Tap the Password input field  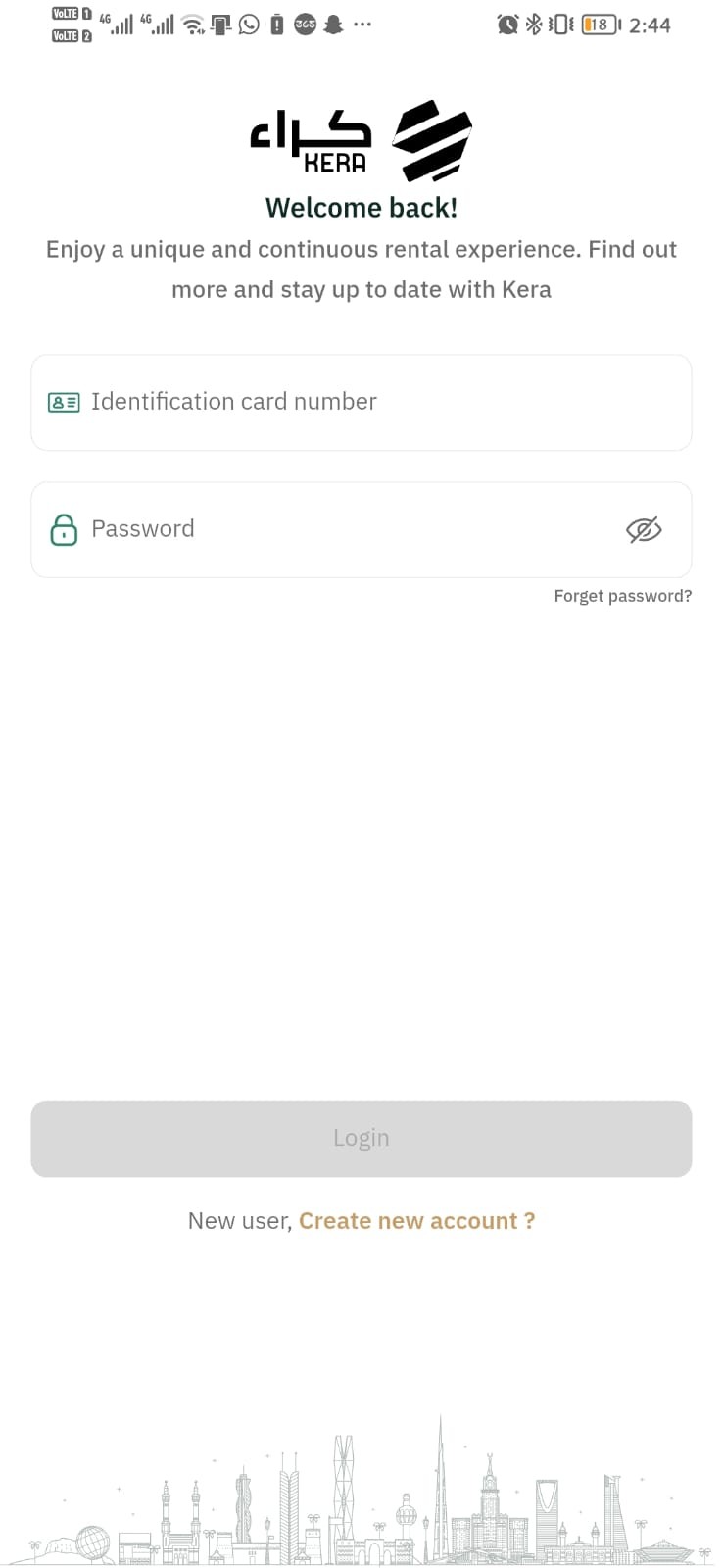pyautogui.click(x=333, y=529)
